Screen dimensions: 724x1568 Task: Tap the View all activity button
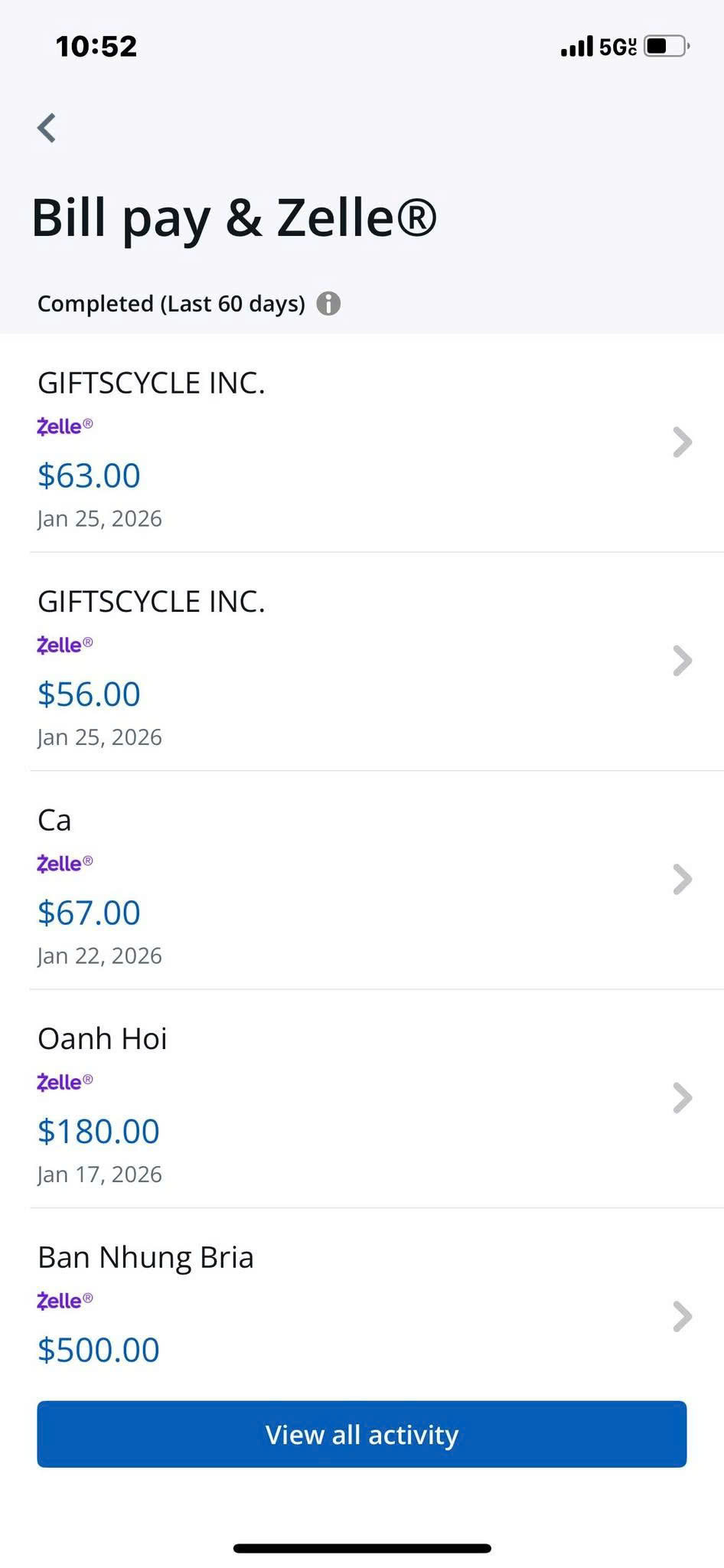tap(361, 1434)
